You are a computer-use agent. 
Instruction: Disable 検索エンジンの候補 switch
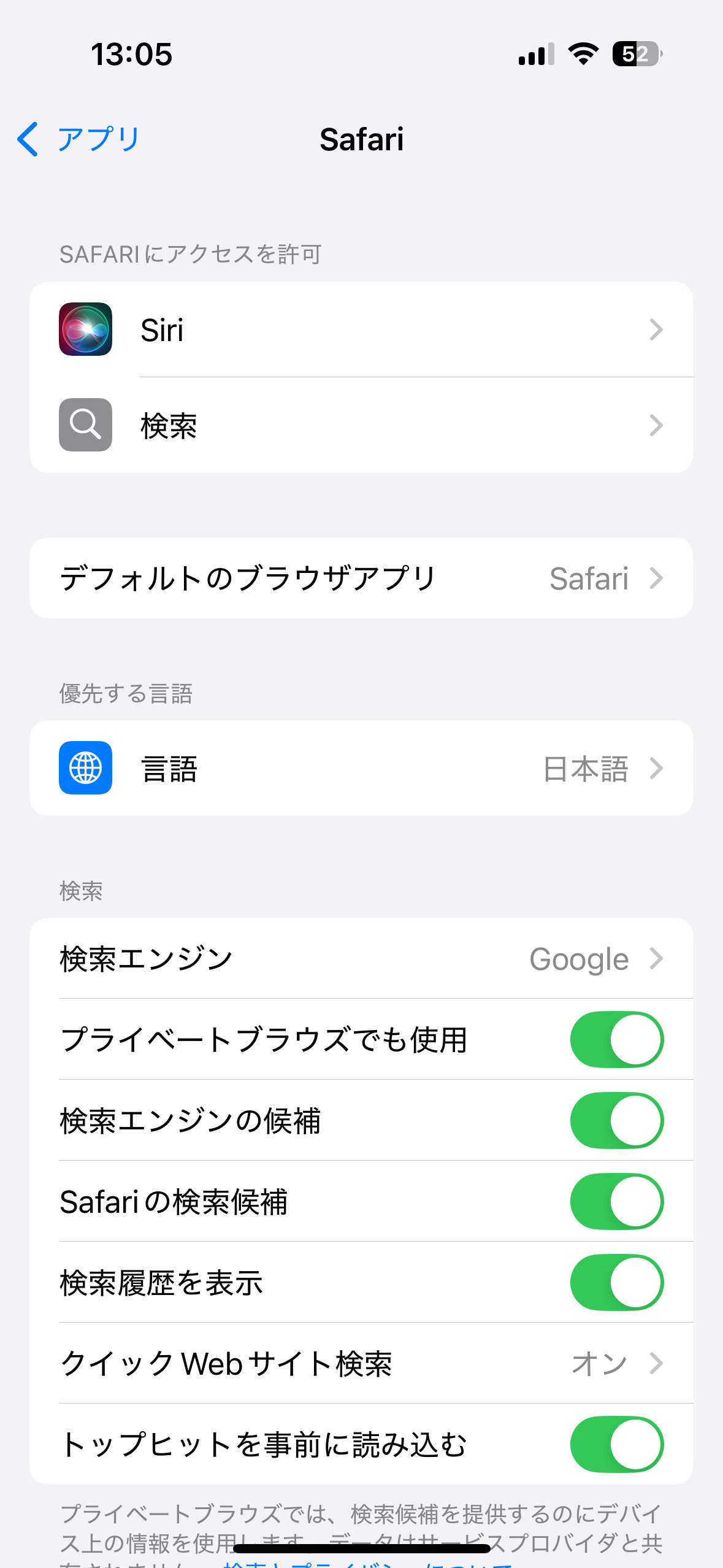click(x=617, y=1121)
